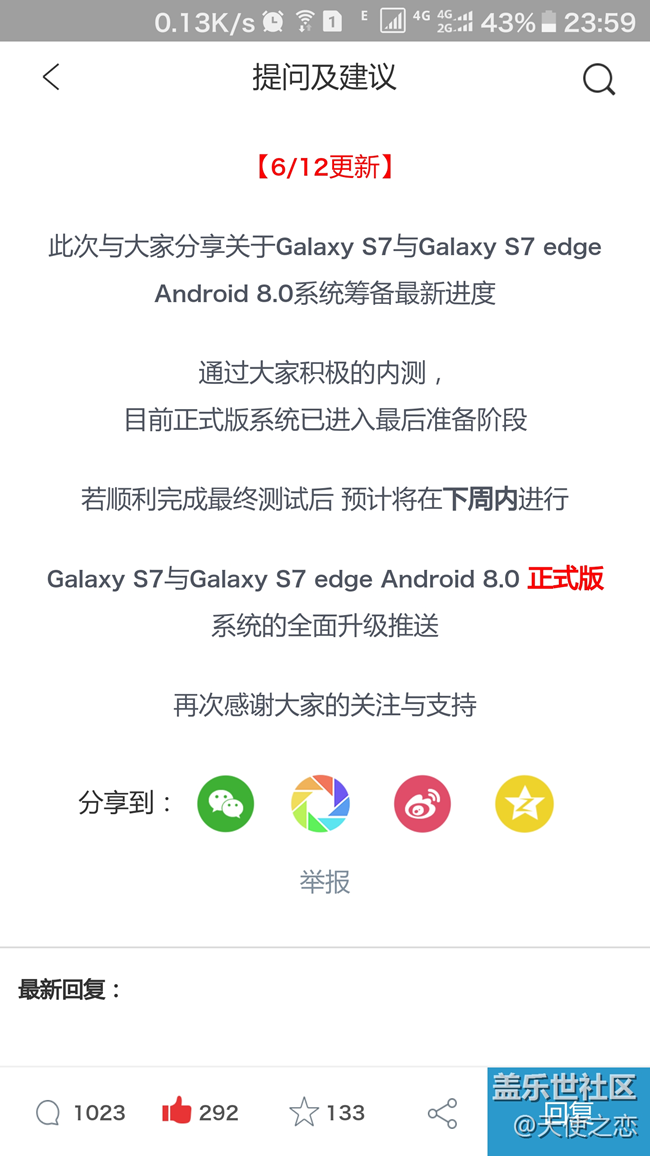Open the comments showing 1023
The image size is (650, 1156).
80,1113
